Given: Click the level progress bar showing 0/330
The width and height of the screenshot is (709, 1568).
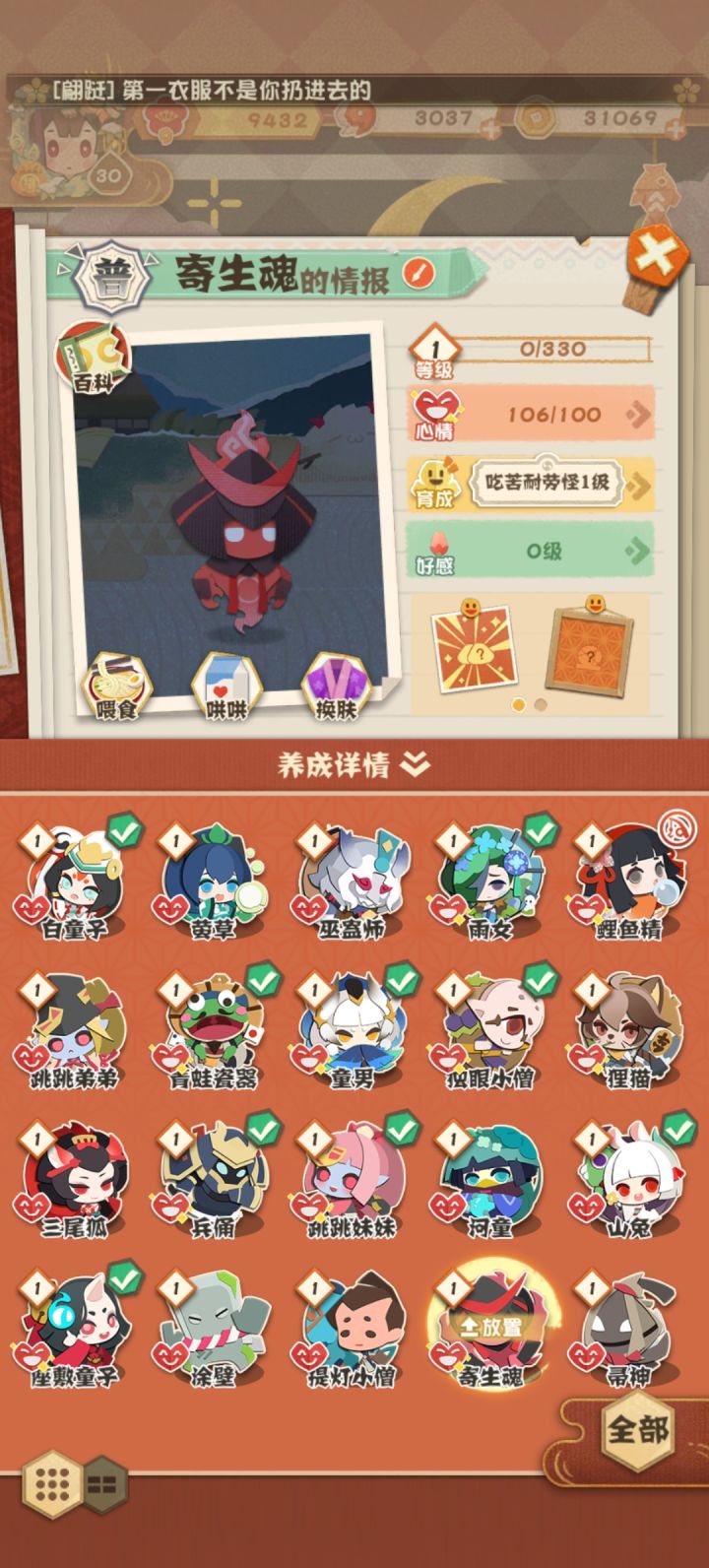Looking at the screenshot, I should pyautogui.click(x=551, y=347).
